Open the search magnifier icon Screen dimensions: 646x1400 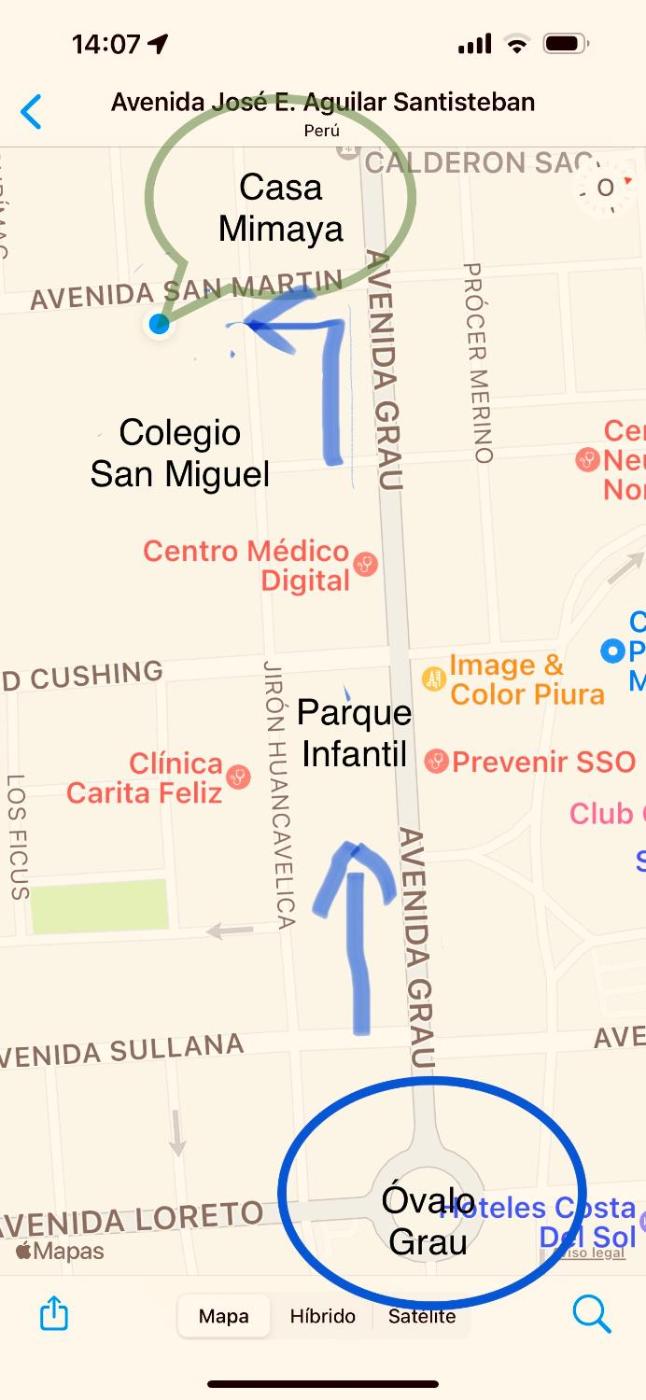point(591,1313)
